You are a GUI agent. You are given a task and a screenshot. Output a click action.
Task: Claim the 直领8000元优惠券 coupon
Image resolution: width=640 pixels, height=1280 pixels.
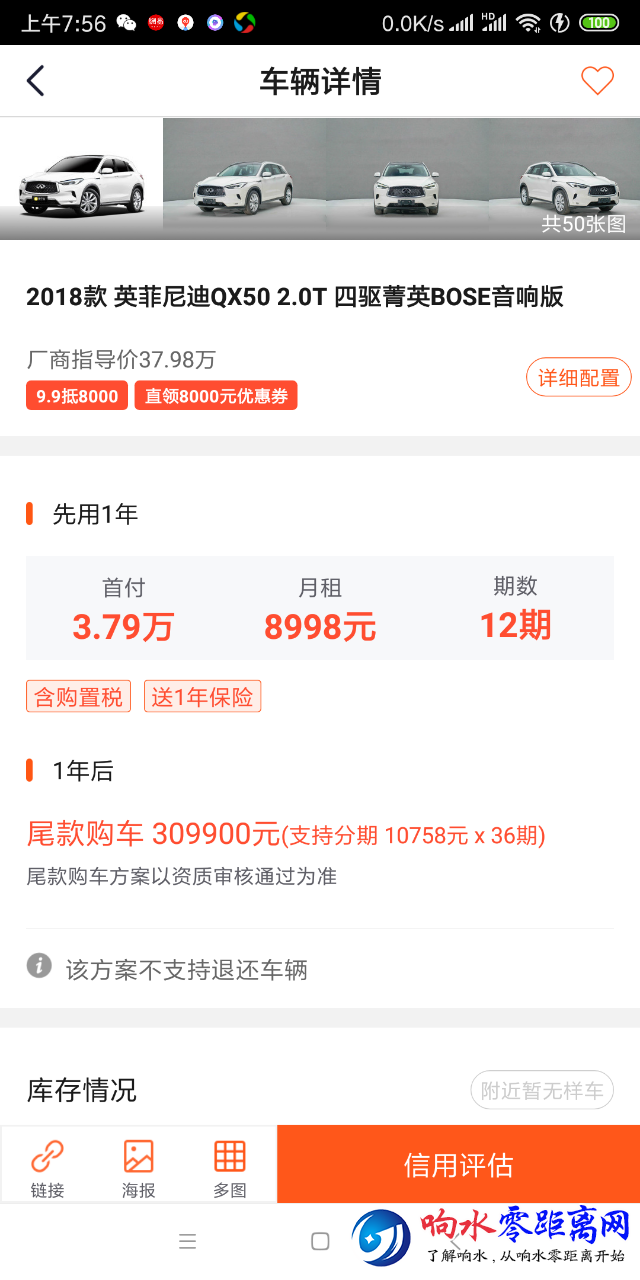216,396
